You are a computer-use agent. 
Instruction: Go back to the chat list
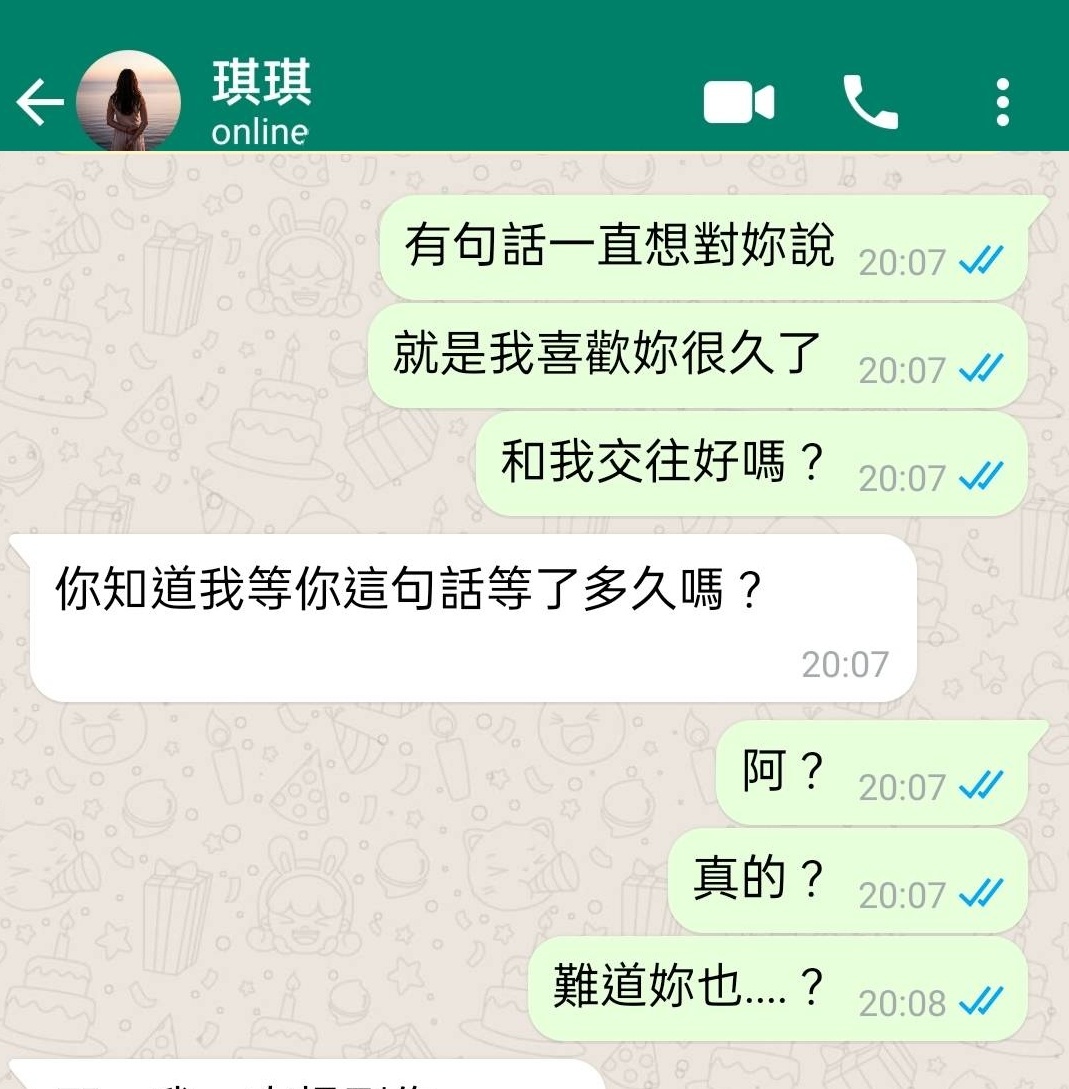[x=40, y=102]
